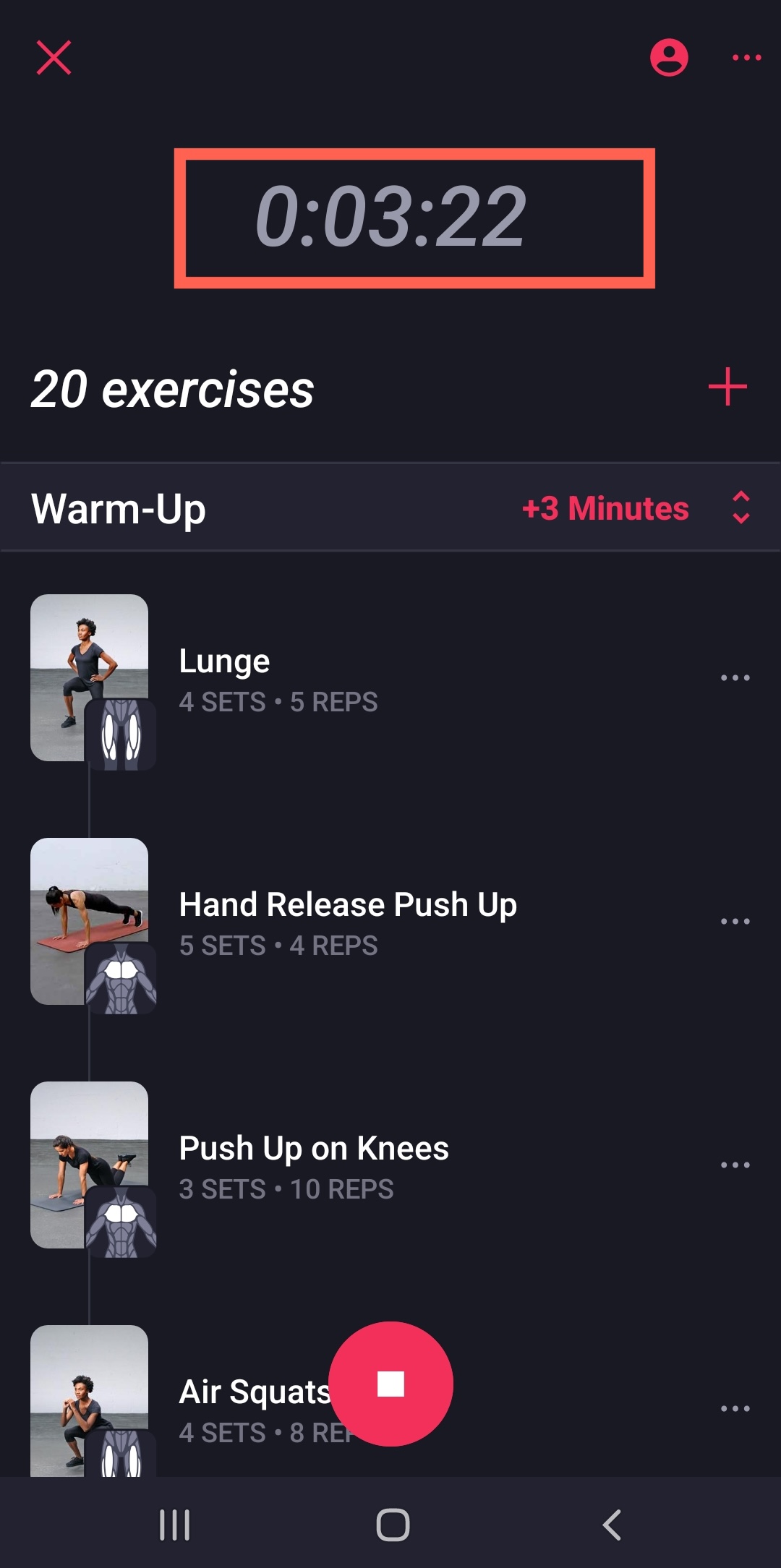Open options for Push Up on Knees
The image size is (781, 1568).
tap(735, 1165)
